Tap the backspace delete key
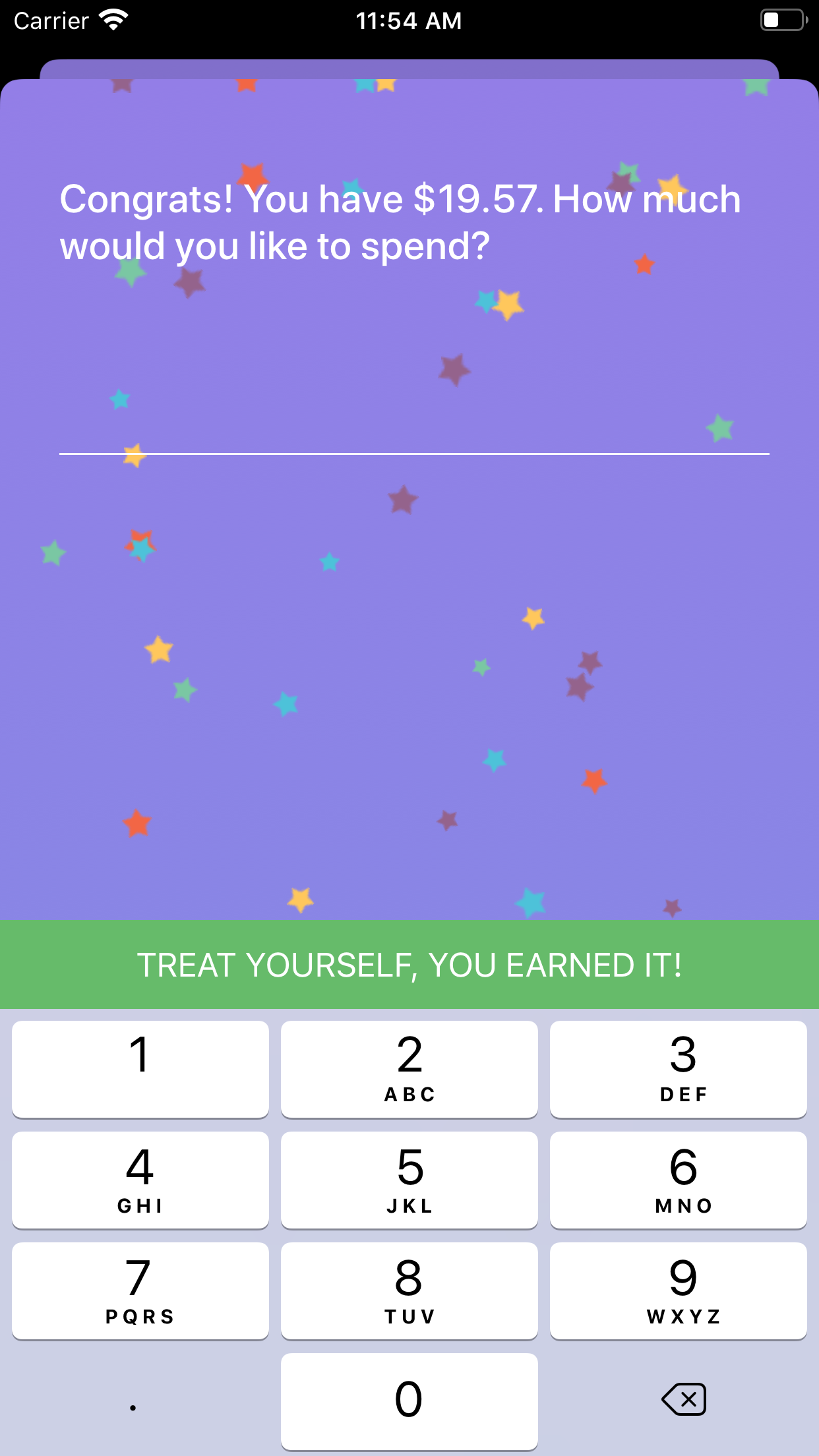Viewport: 819px width, 1456px height. [683, 1399]
